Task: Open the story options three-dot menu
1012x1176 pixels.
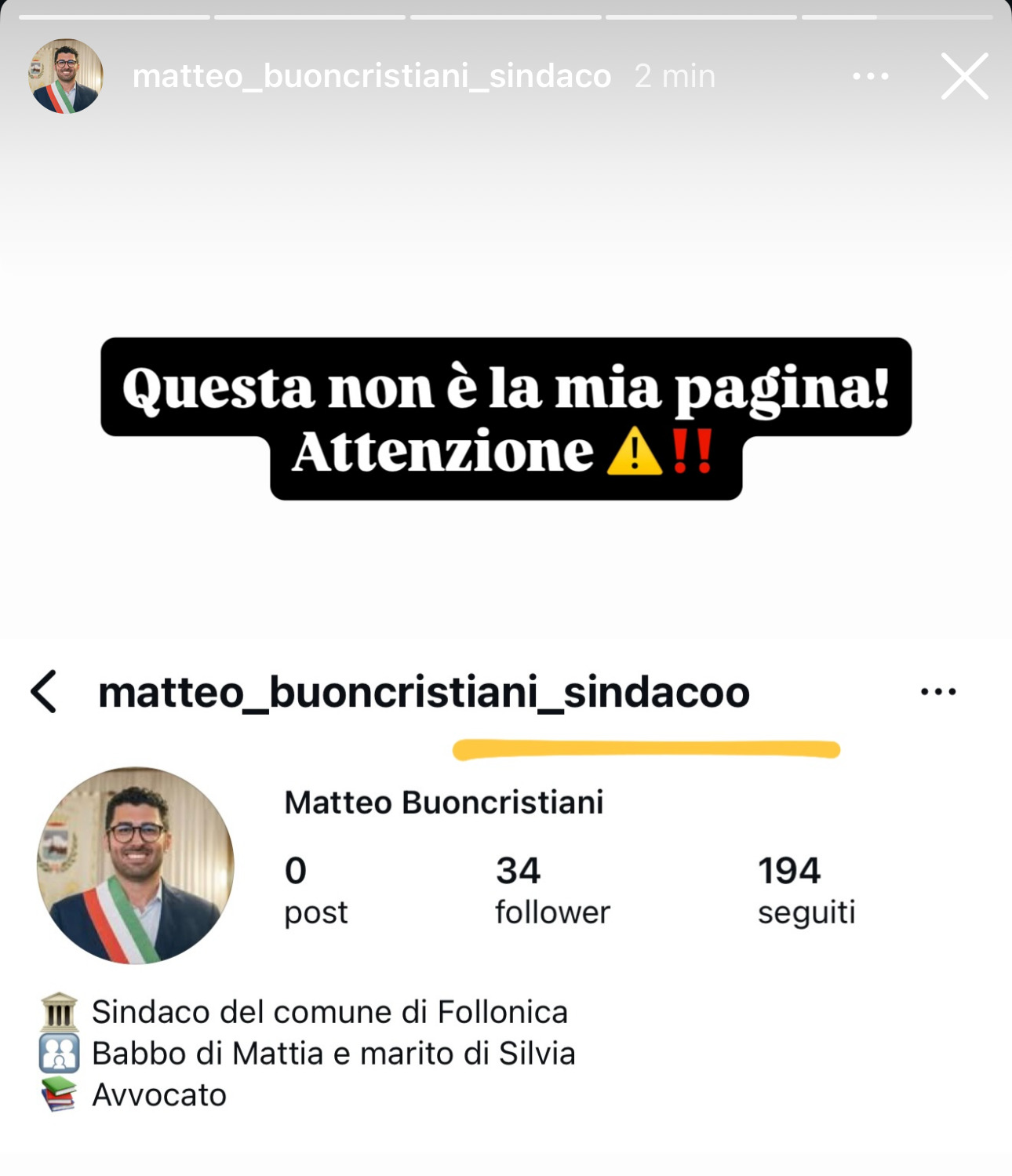Action: (870, 76)
